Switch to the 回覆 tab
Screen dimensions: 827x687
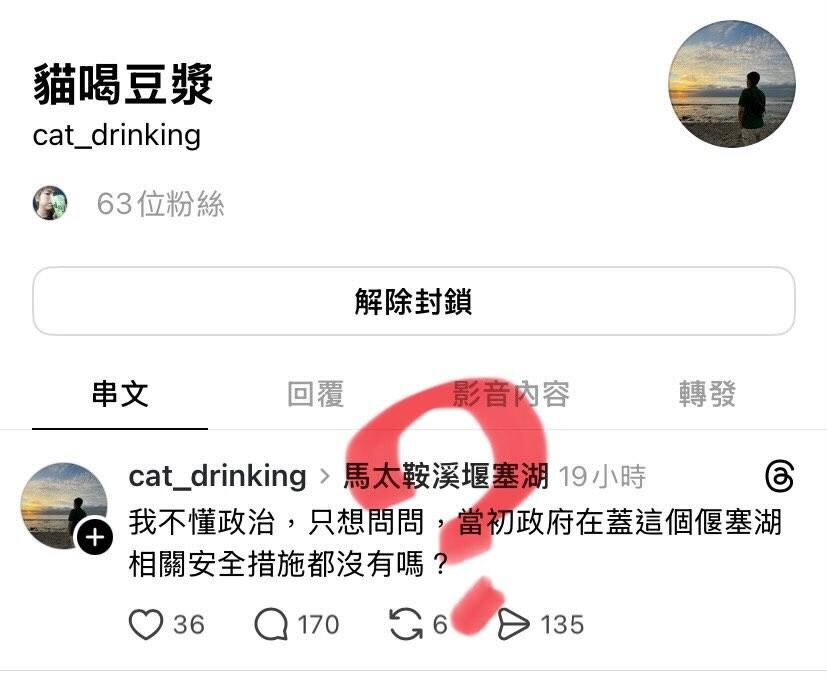pos(316,394)
